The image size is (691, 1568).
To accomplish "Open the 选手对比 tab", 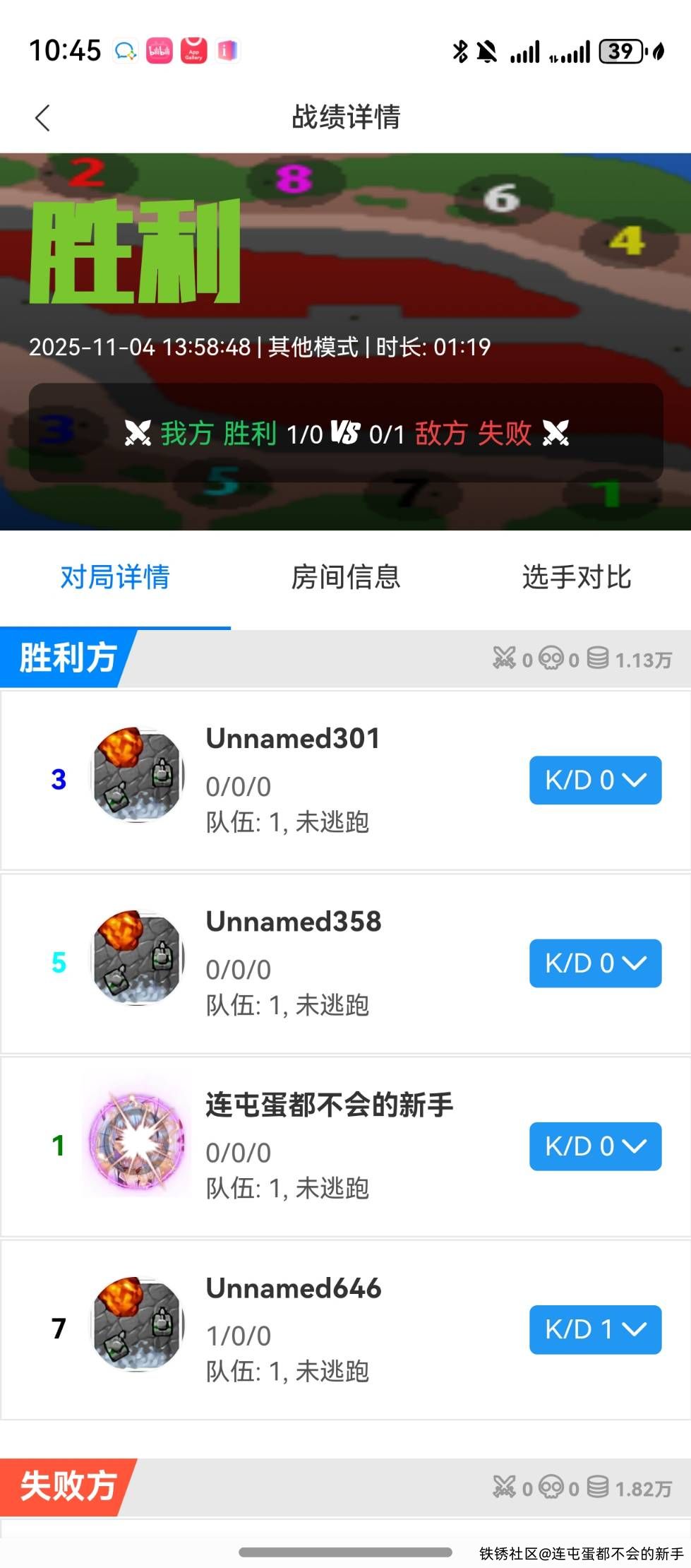I will (x=576, y=577).
